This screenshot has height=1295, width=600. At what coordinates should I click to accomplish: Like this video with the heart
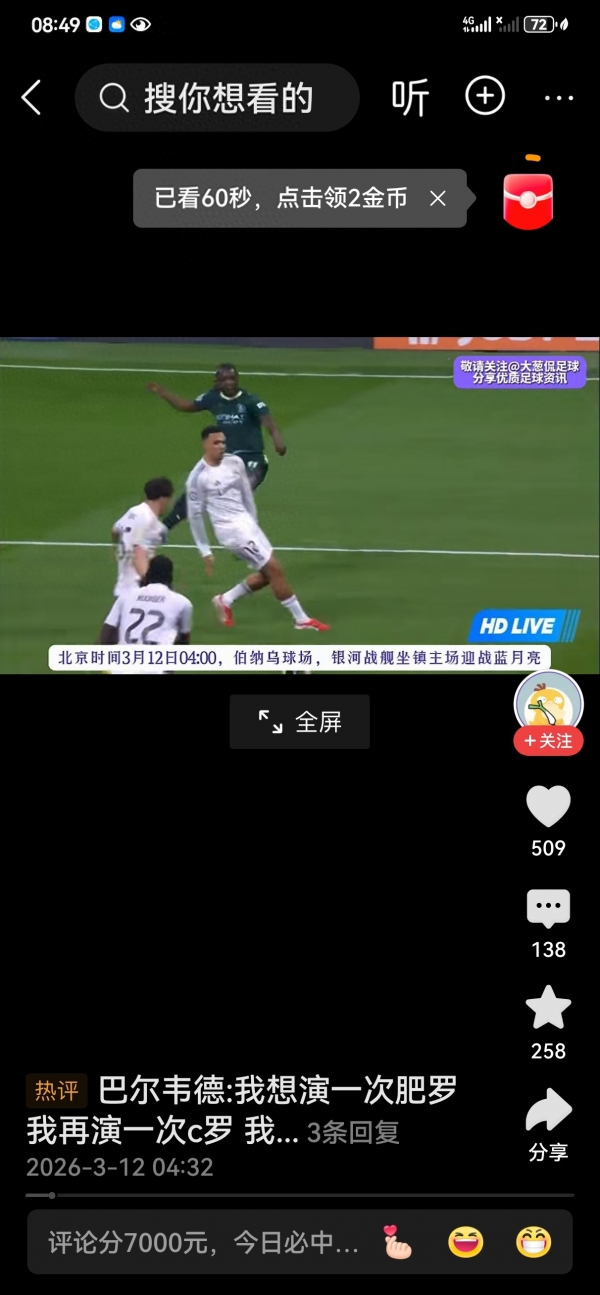[548, 807]
